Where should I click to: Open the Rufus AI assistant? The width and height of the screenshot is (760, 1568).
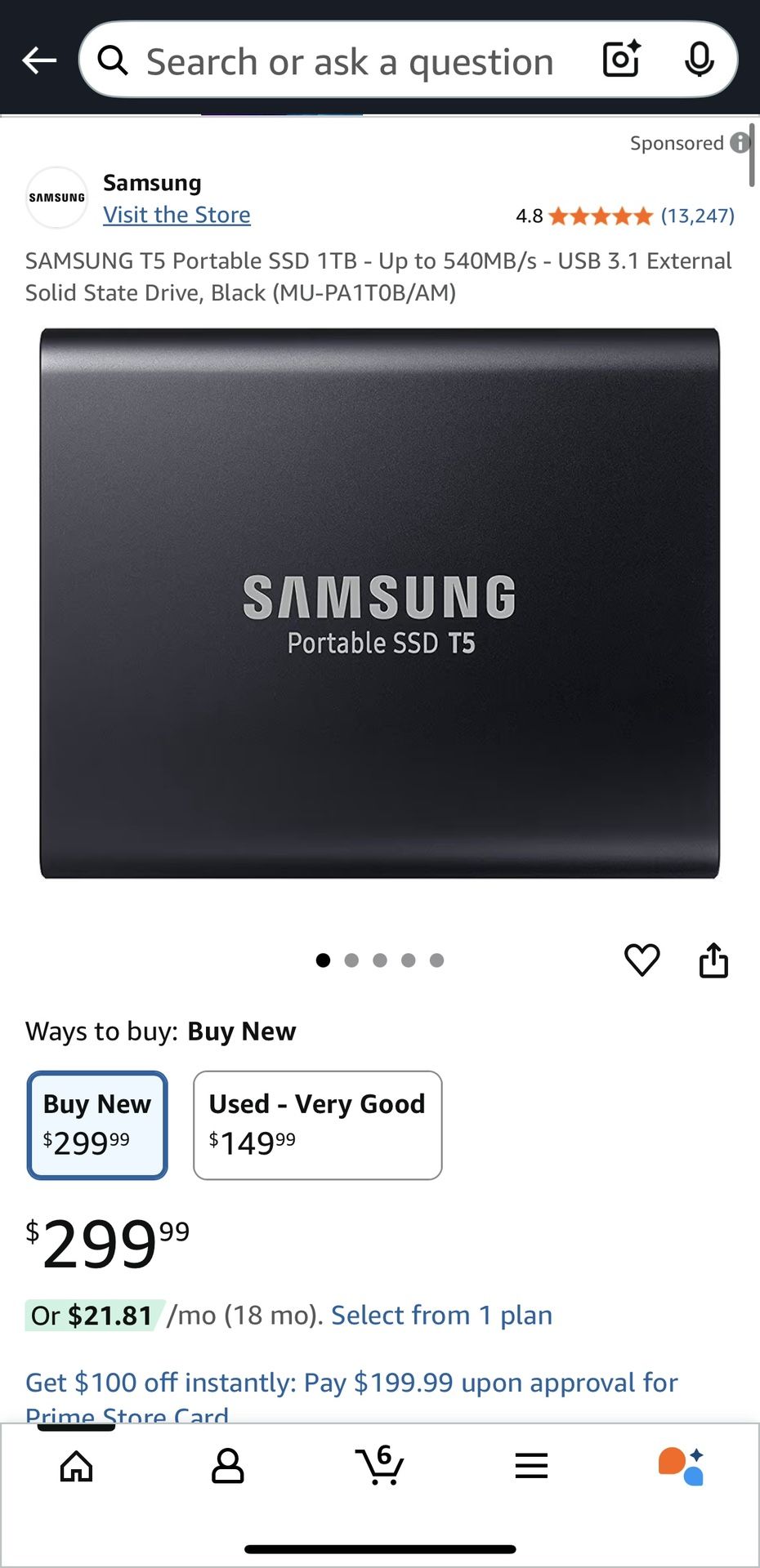[682, 1466]
